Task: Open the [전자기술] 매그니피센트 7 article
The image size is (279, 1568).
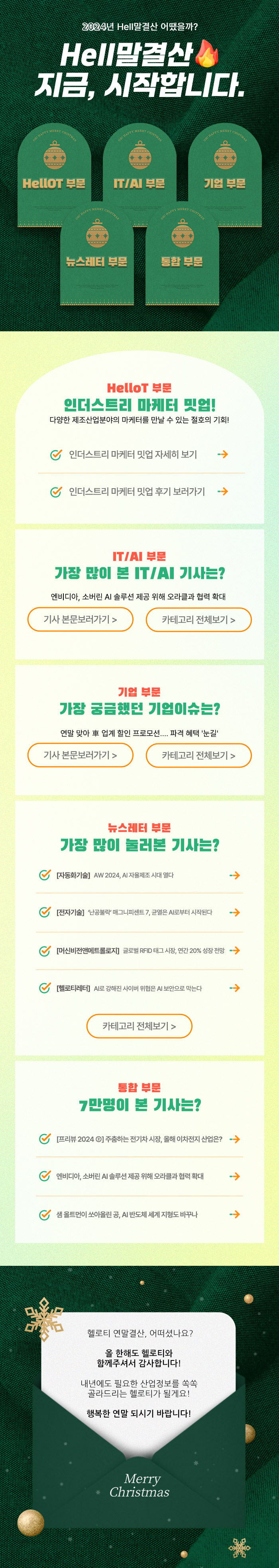Action: 139,913
